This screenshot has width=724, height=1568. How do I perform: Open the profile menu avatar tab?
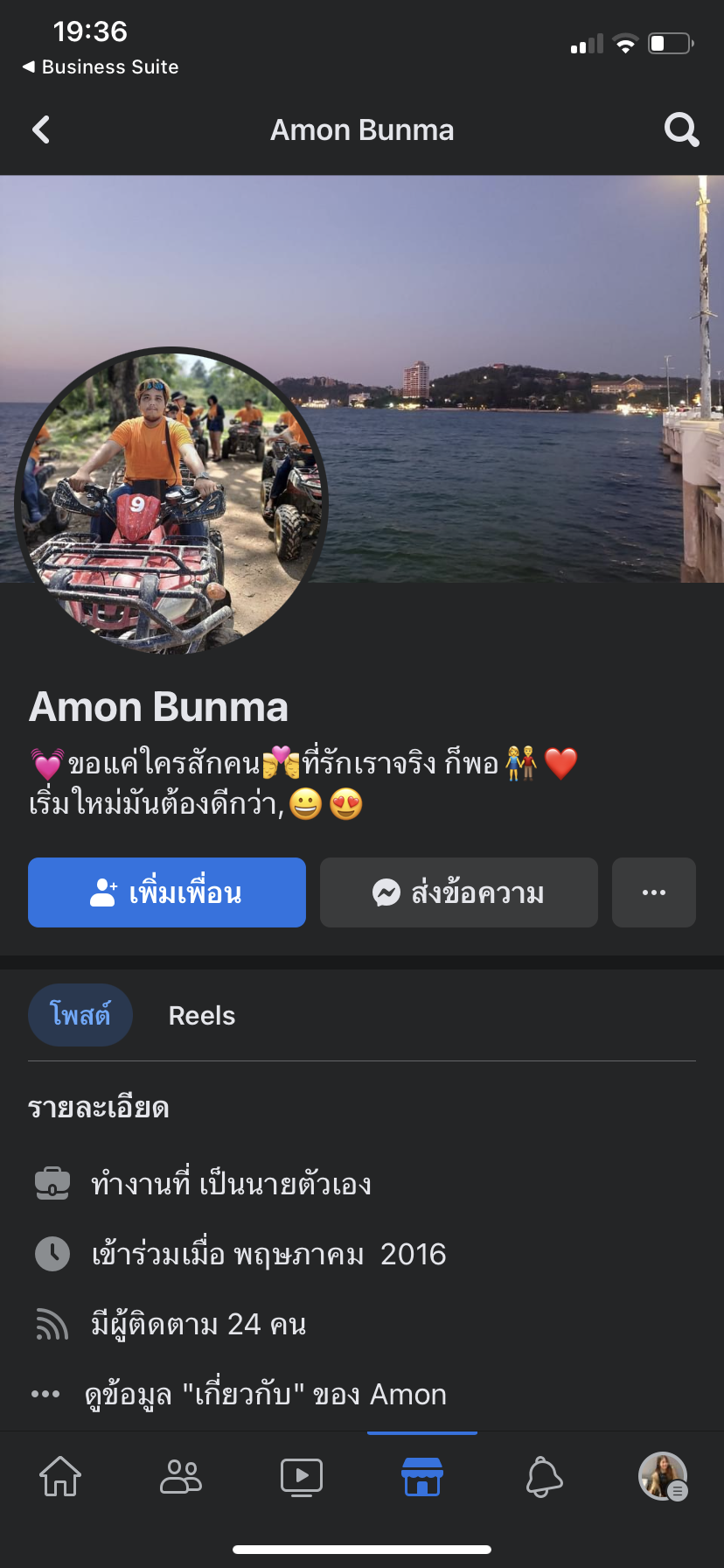pos(663,1477)
